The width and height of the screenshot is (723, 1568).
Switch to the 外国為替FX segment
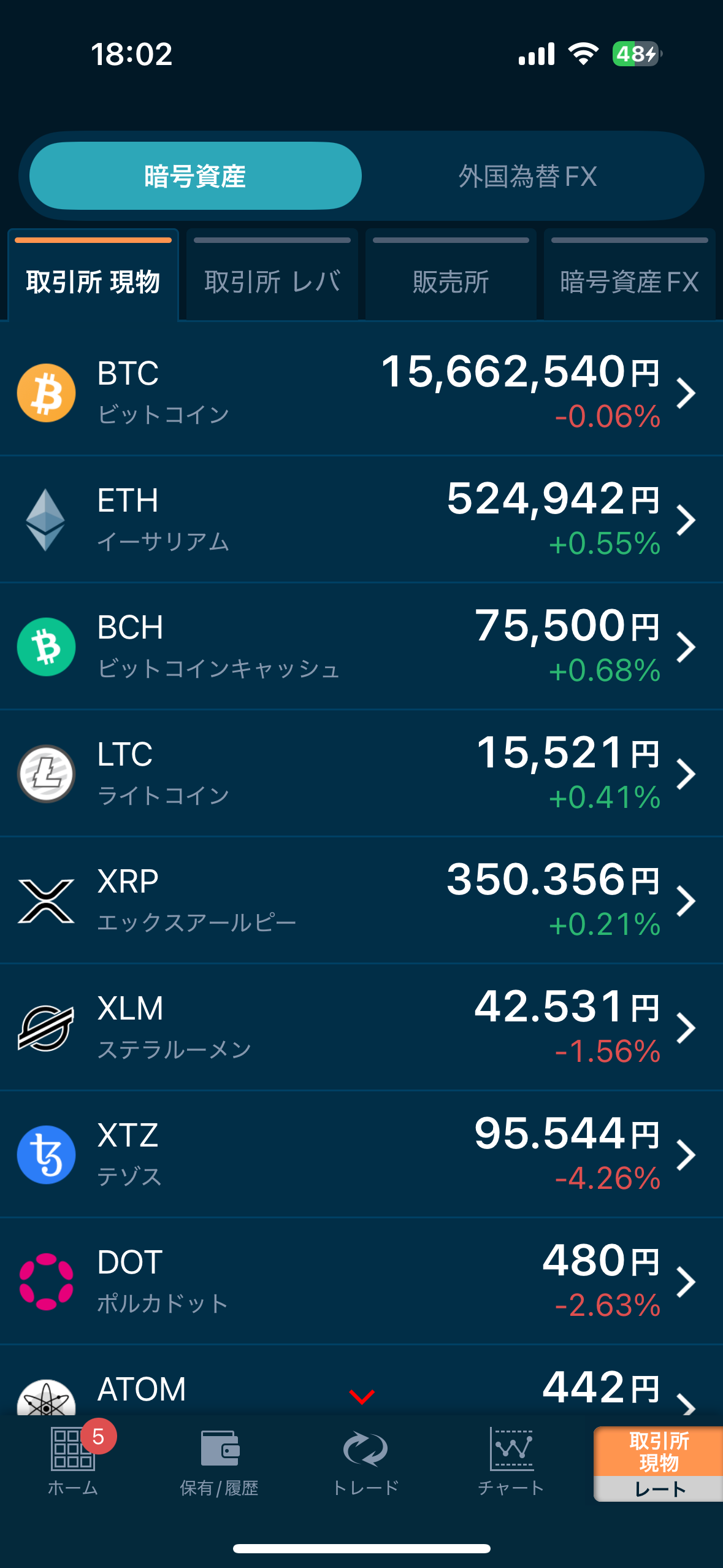[x=527, y=177]
